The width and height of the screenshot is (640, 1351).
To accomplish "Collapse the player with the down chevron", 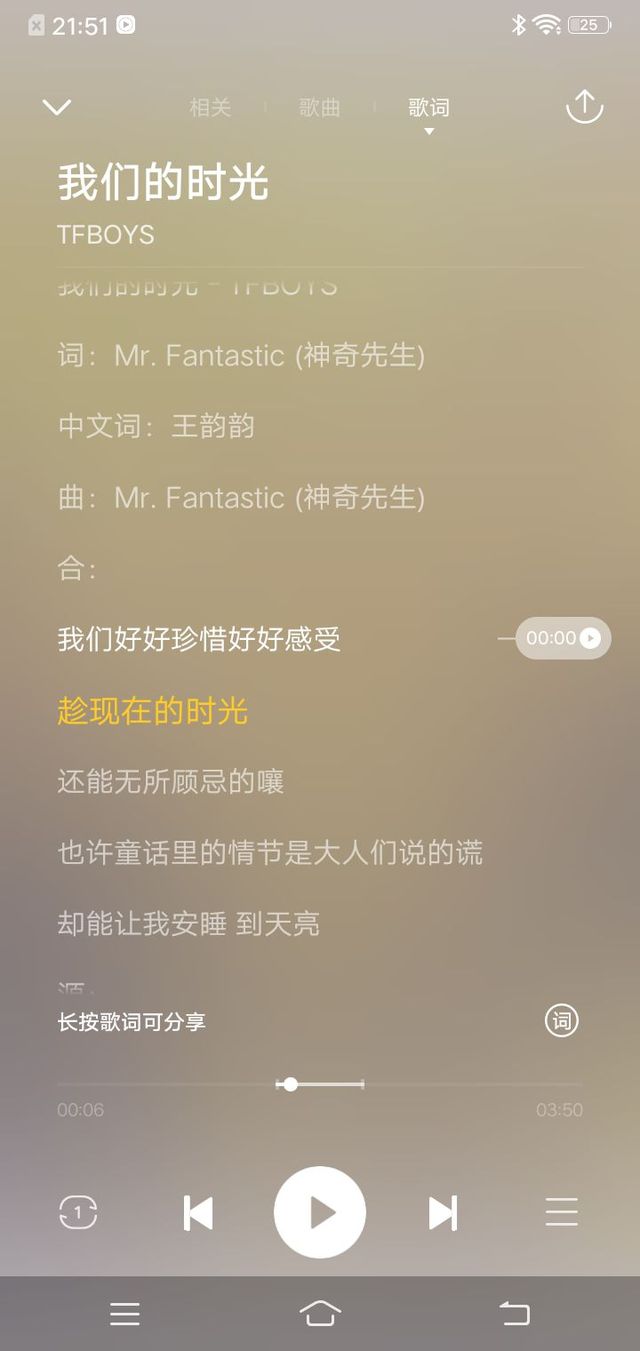I will pyautogui.click(x=57, y=107).
